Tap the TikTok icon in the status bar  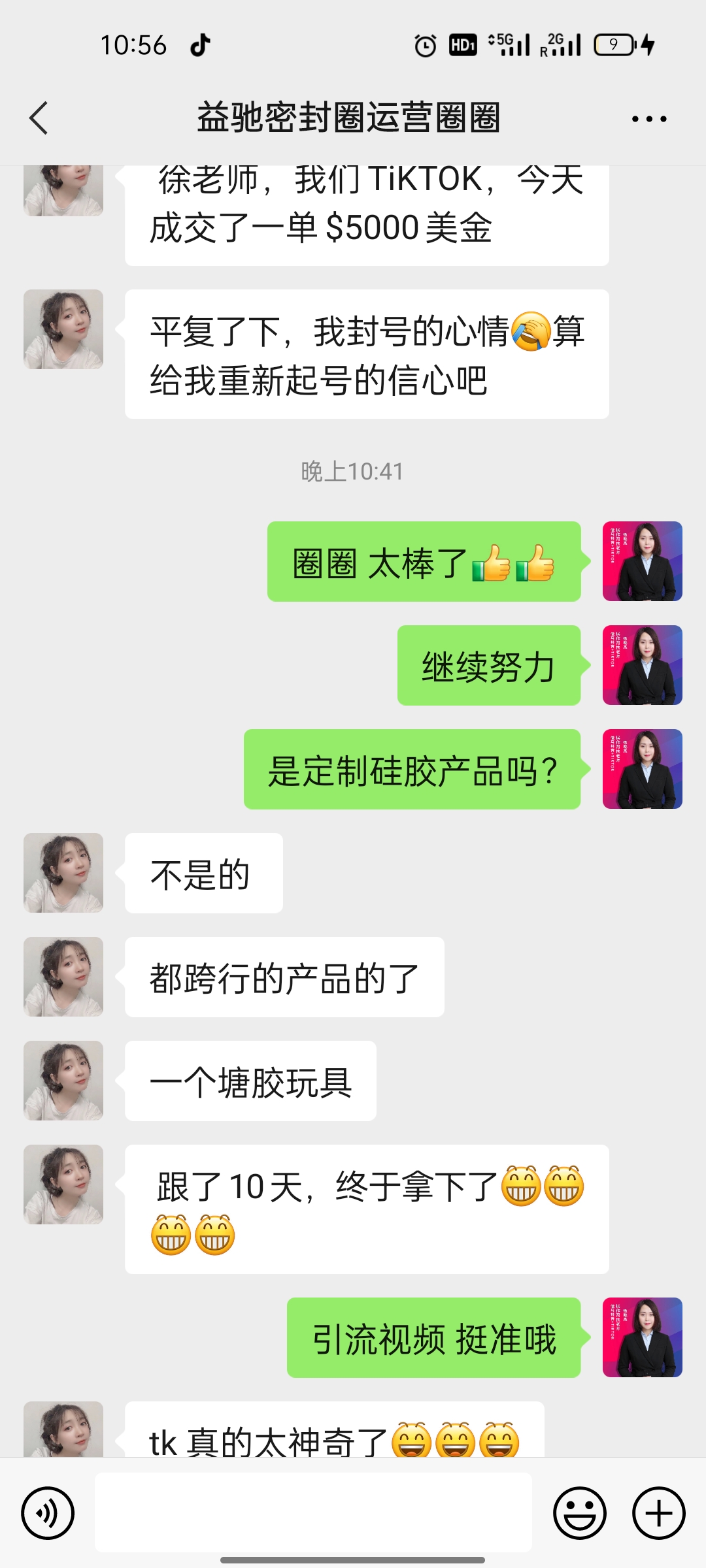click(x=200, y=44)
